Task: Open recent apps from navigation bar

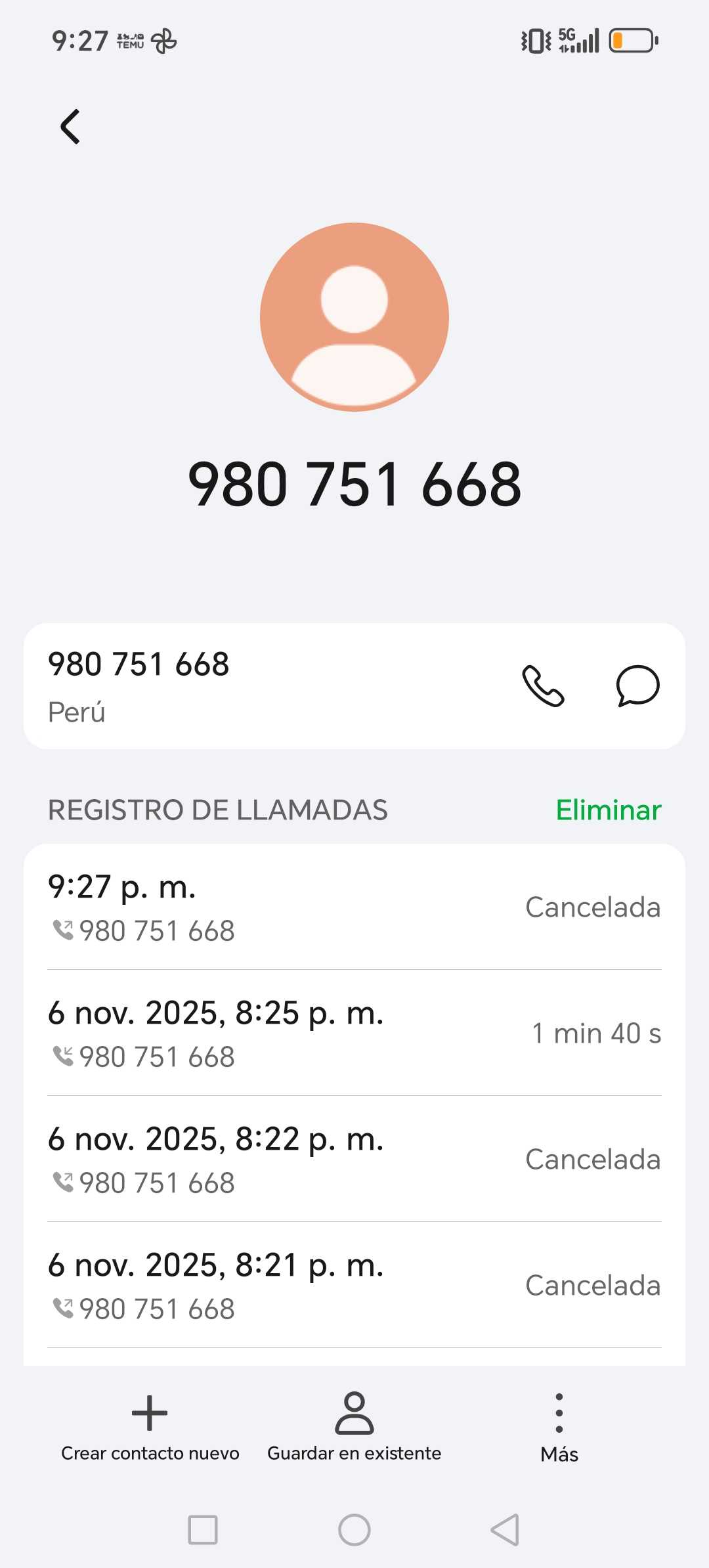Action: coord(203,1530)
